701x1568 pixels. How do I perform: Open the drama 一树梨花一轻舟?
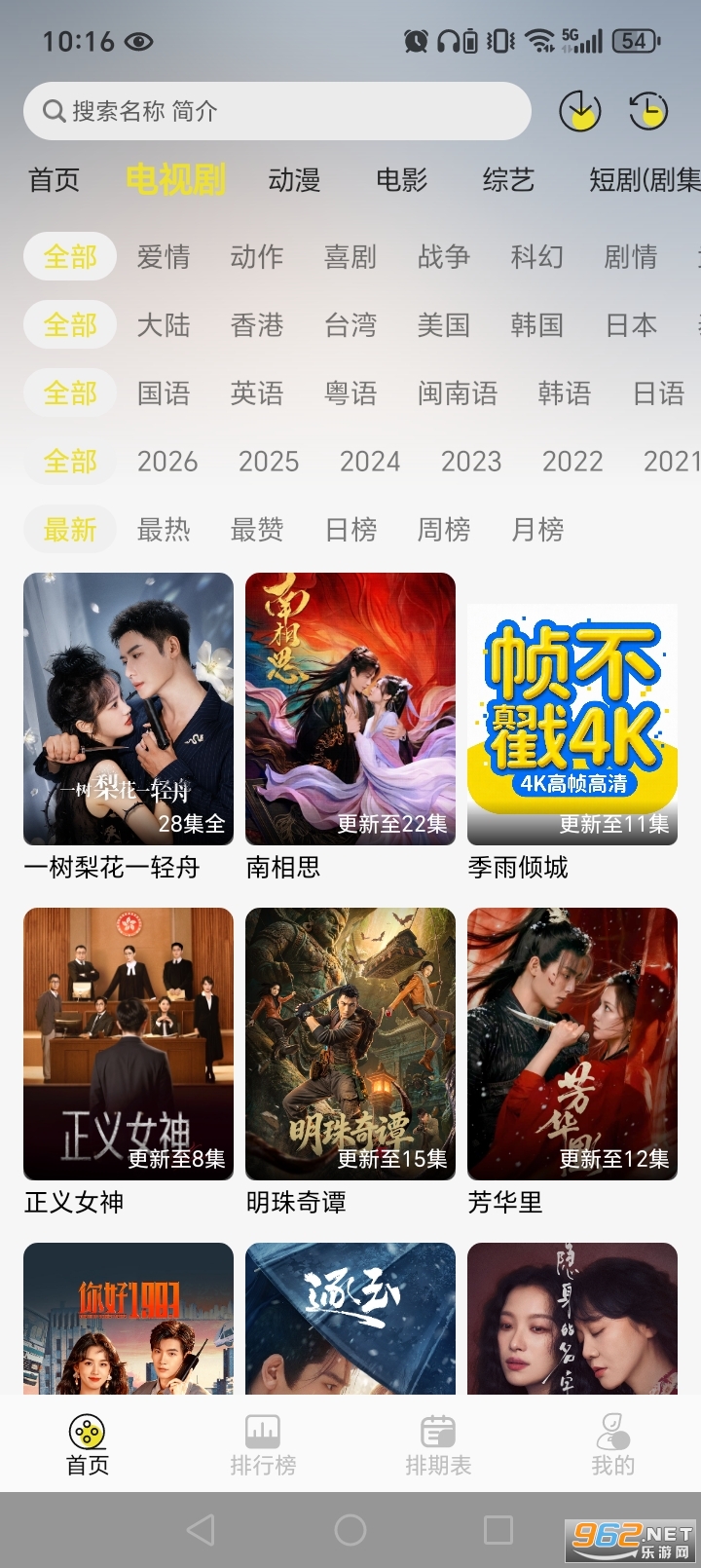pos(129,709)
